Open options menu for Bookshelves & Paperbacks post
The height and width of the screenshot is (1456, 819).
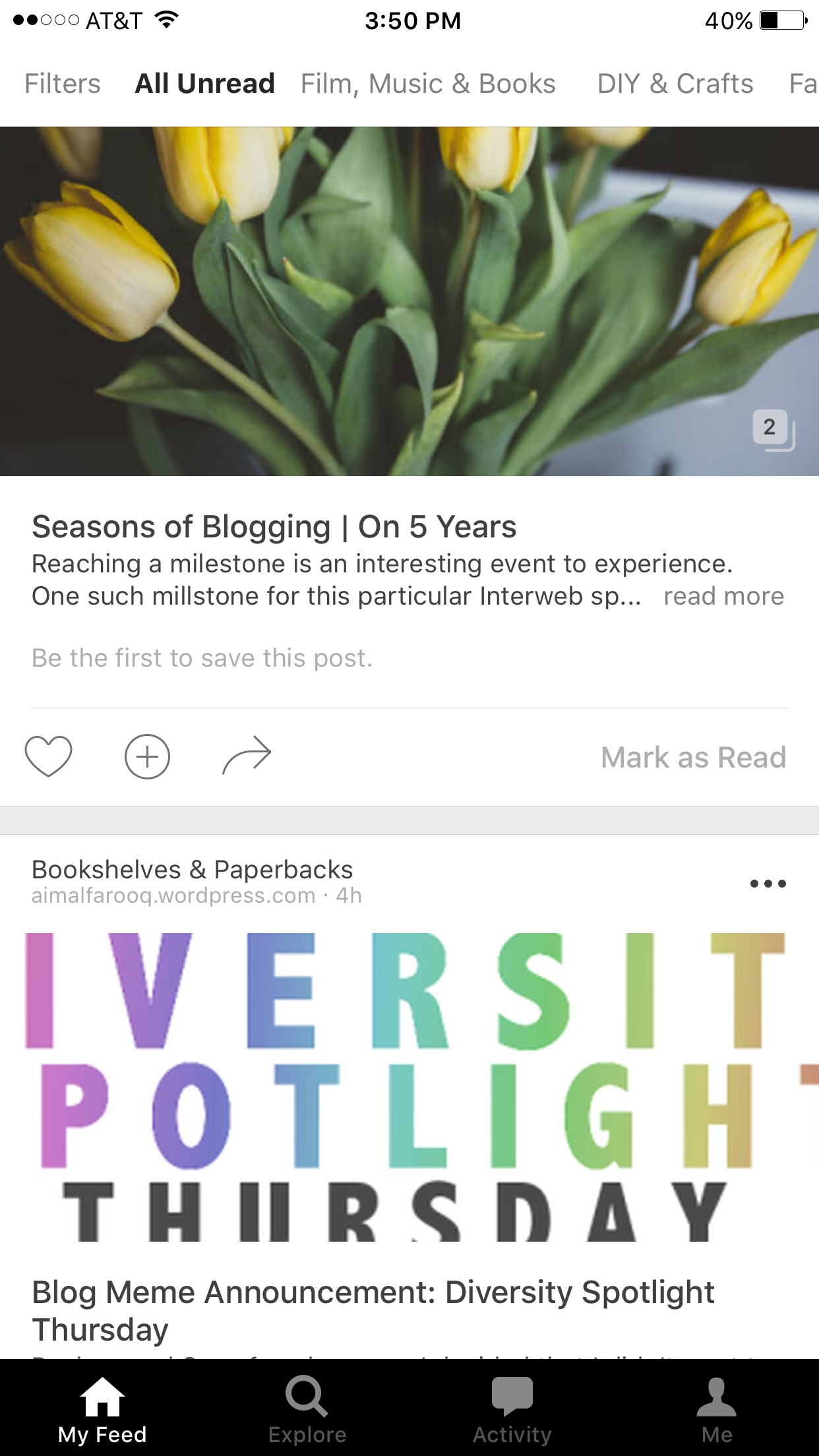click(x=768, y=884)
